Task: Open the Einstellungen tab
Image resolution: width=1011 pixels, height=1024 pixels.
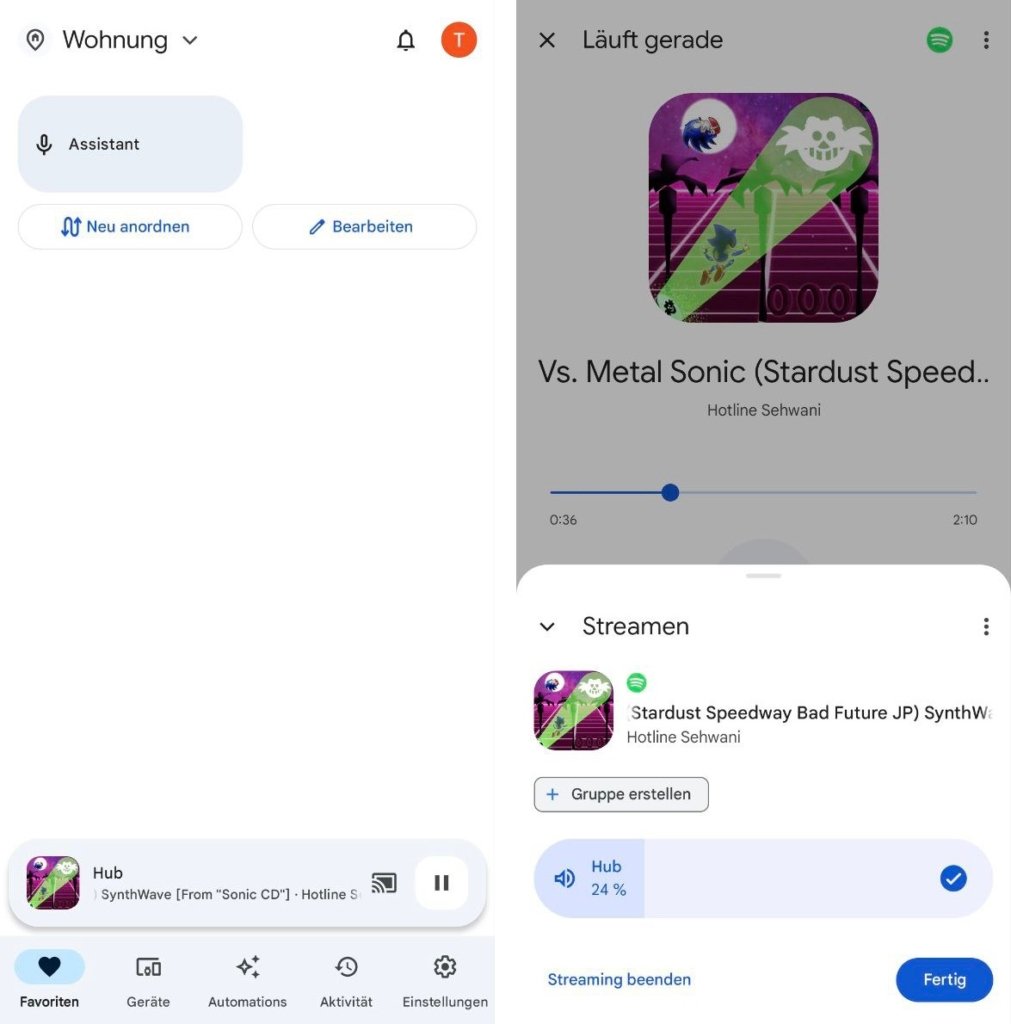Action: pyautogui.click(x=445, y=980)
